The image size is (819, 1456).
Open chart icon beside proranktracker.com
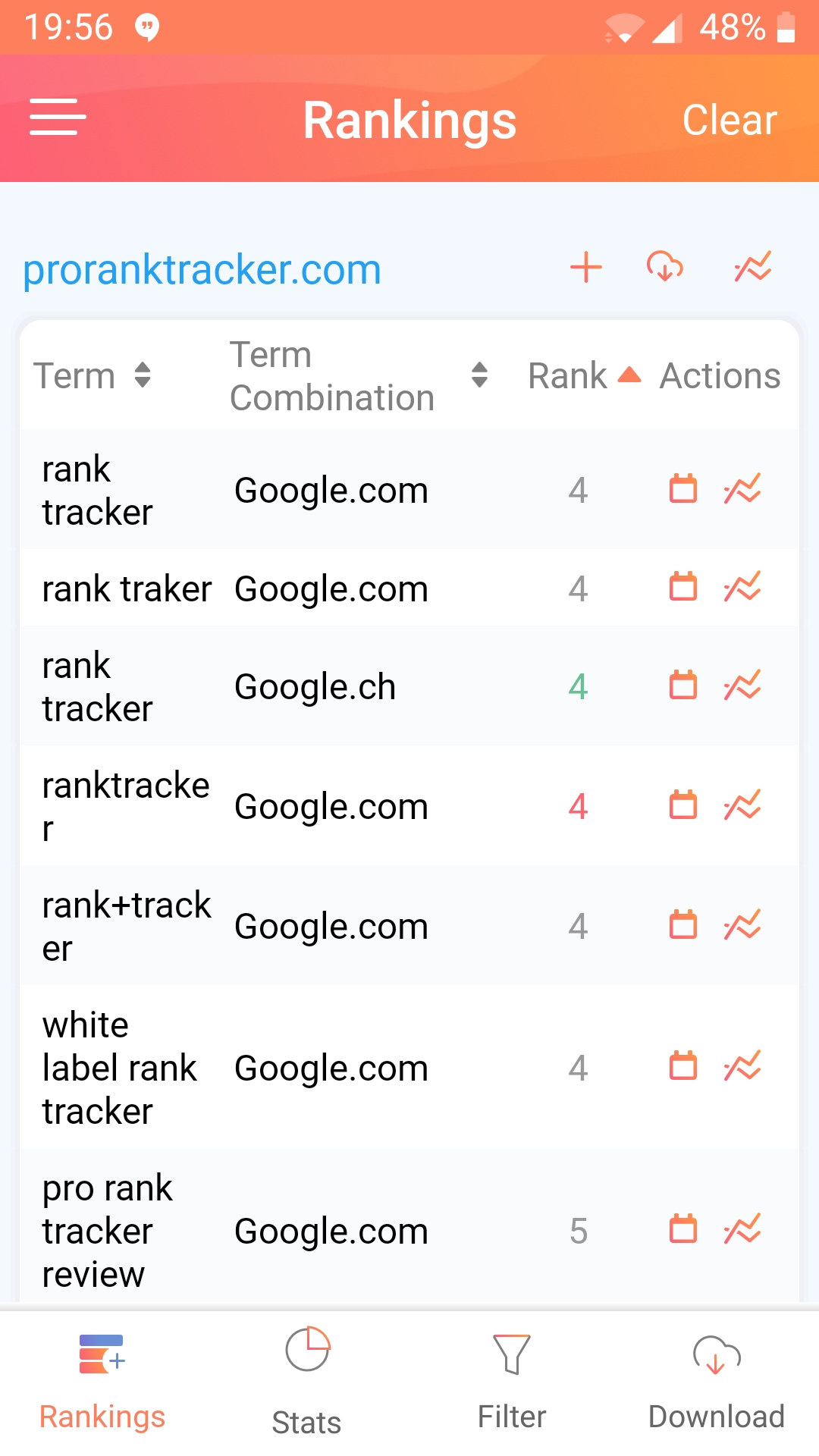coord(753,267)
